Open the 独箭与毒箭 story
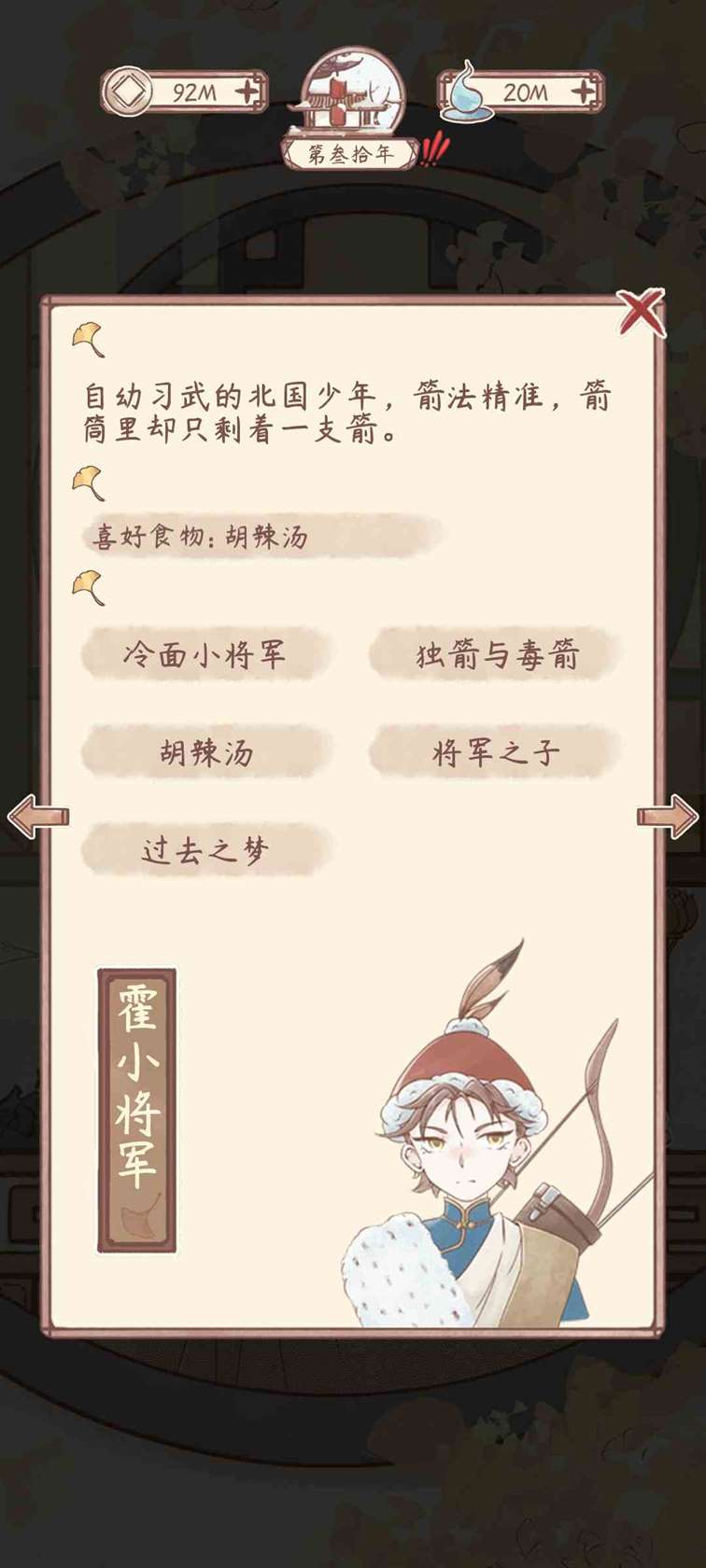Viewport: 706px width, 1568px height. pos(497,654)
